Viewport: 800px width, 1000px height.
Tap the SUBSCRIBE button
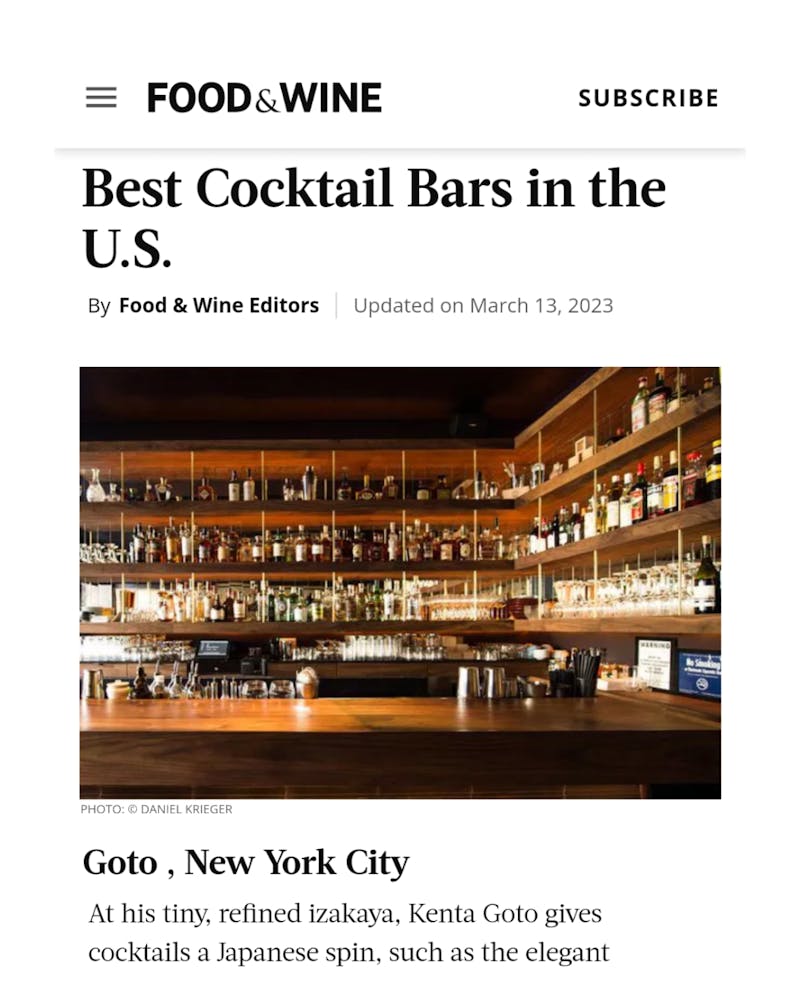648,98
